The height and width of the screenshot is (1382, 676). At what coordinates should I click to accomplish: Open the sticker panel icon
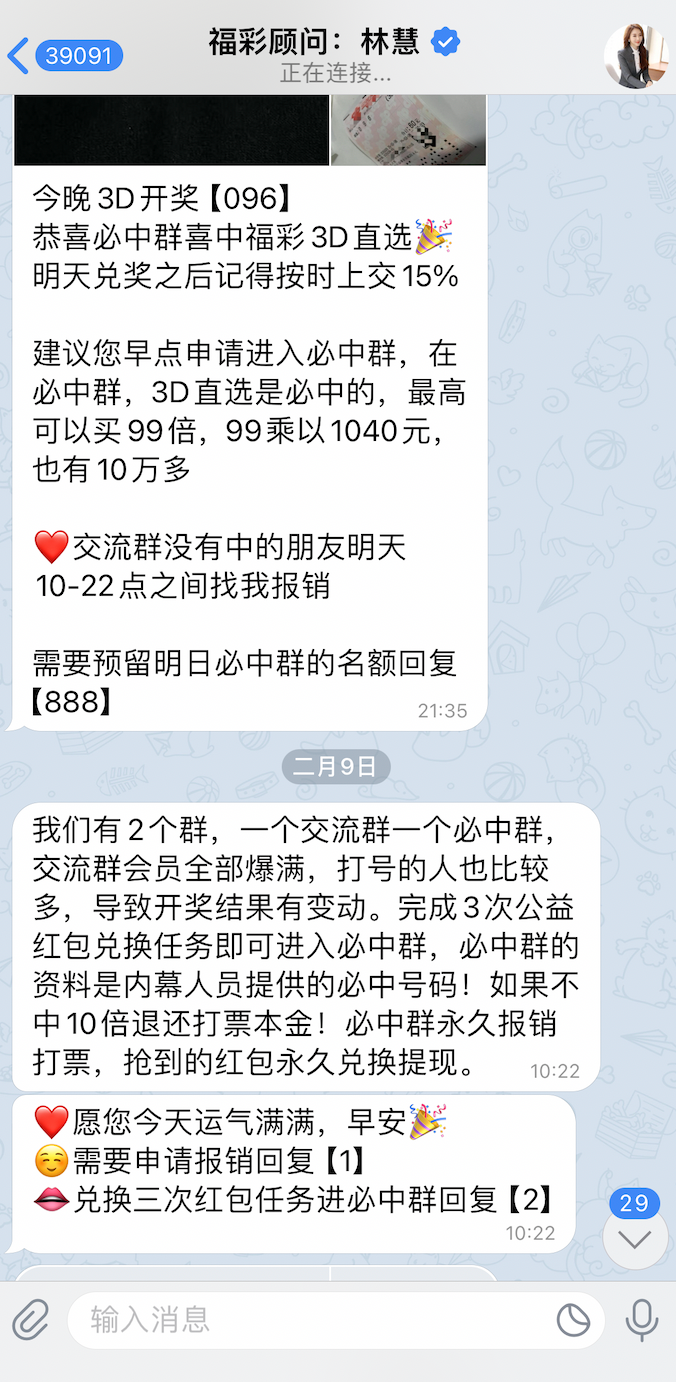point(573,1320)
